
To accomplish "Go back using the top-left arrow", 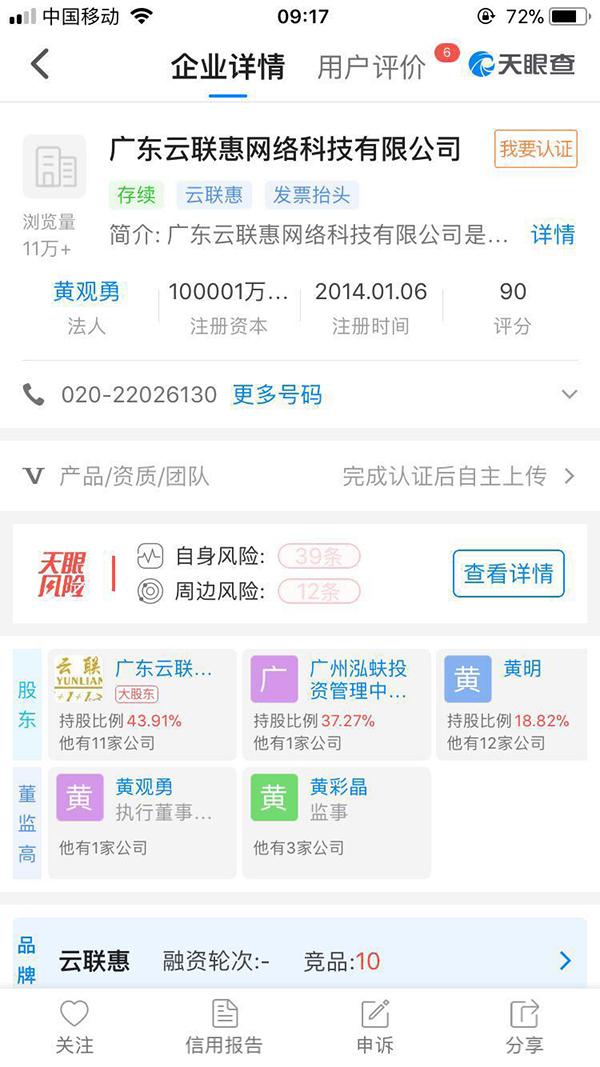I will click(x=40, y=65).
